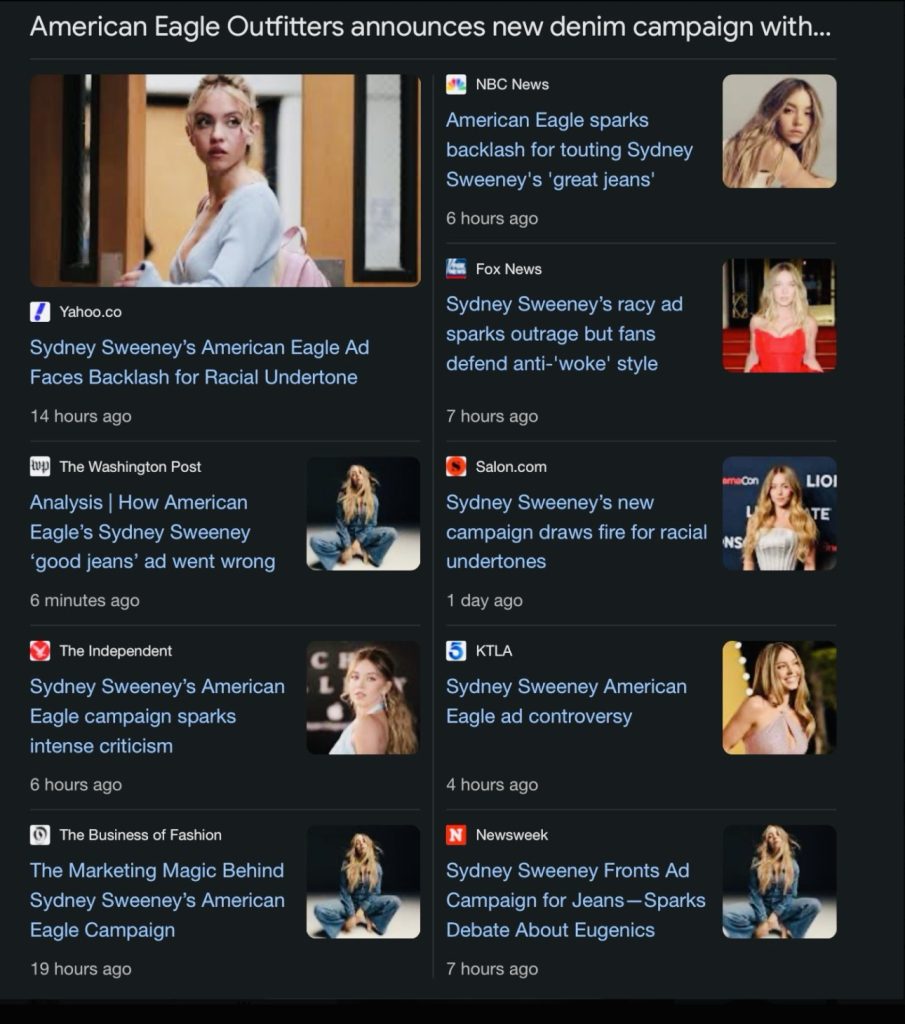Open NBC News article on 'great jeans' backlash
Viewport: 905px width, 1024px height.
point(569,150)
